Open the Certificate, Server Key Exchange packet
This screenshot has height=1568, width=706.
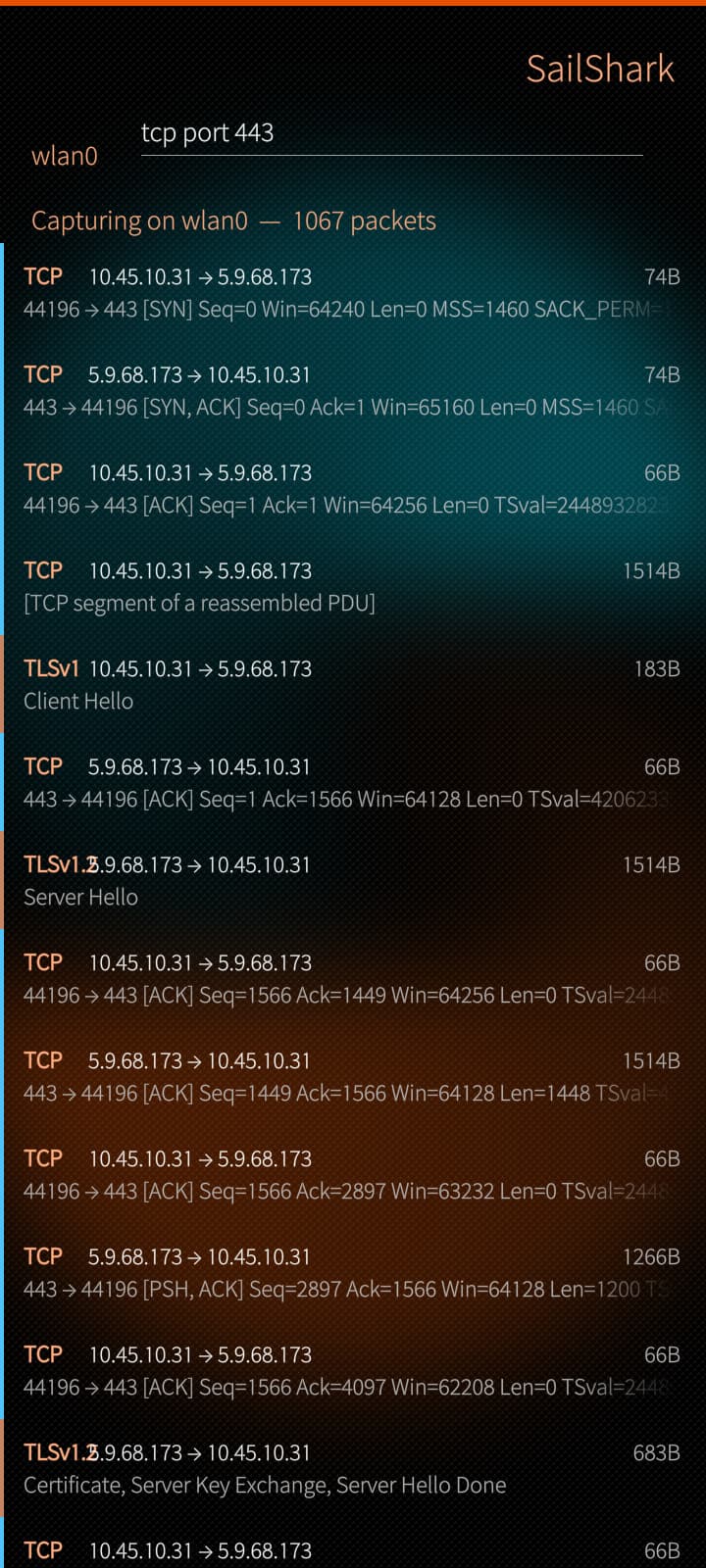(x=351, y=1468)
